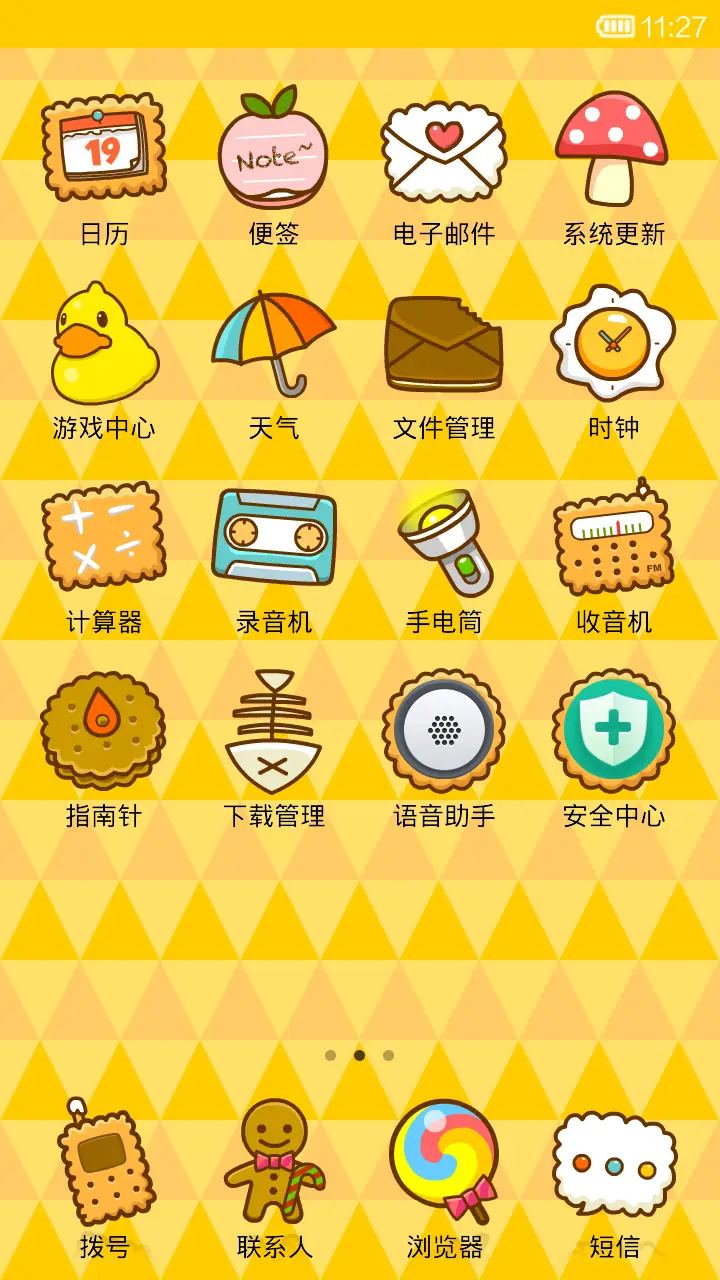
Task: Start Voice Assistant (语音助手)
Action: click(x=444, y=730)
